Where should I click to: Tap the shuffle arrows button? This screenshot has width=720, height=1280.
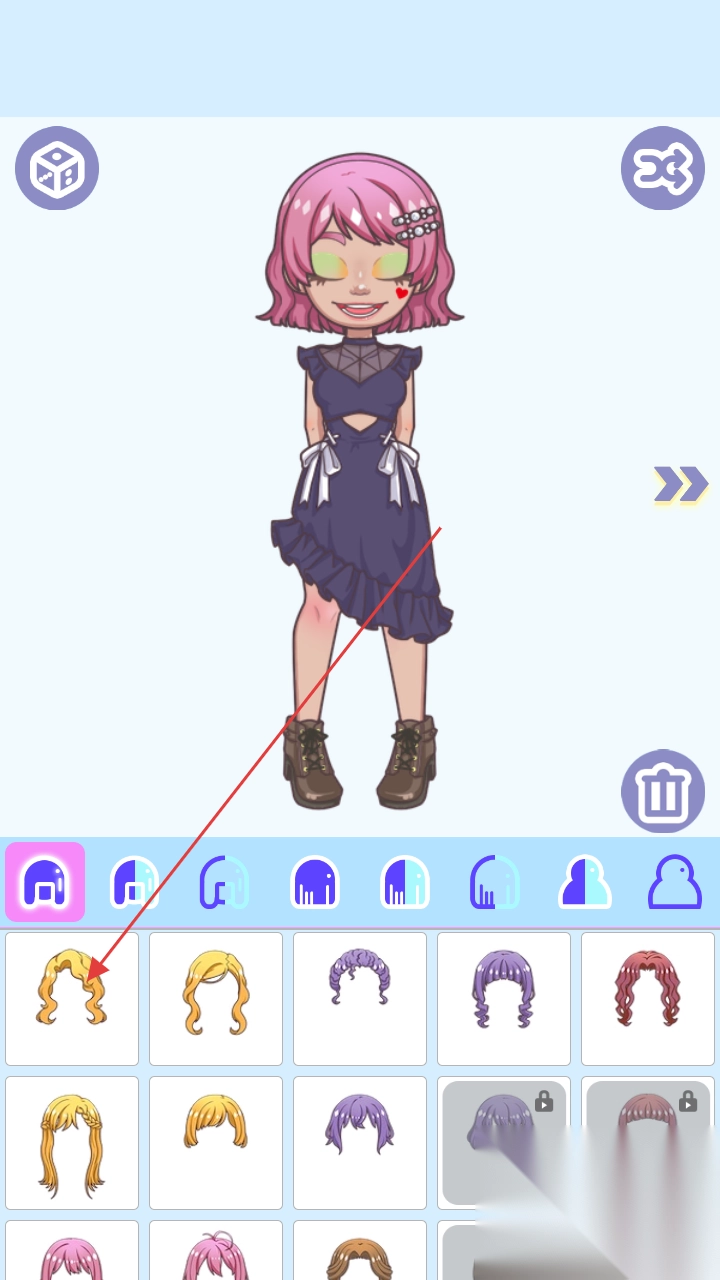[663, 168]
